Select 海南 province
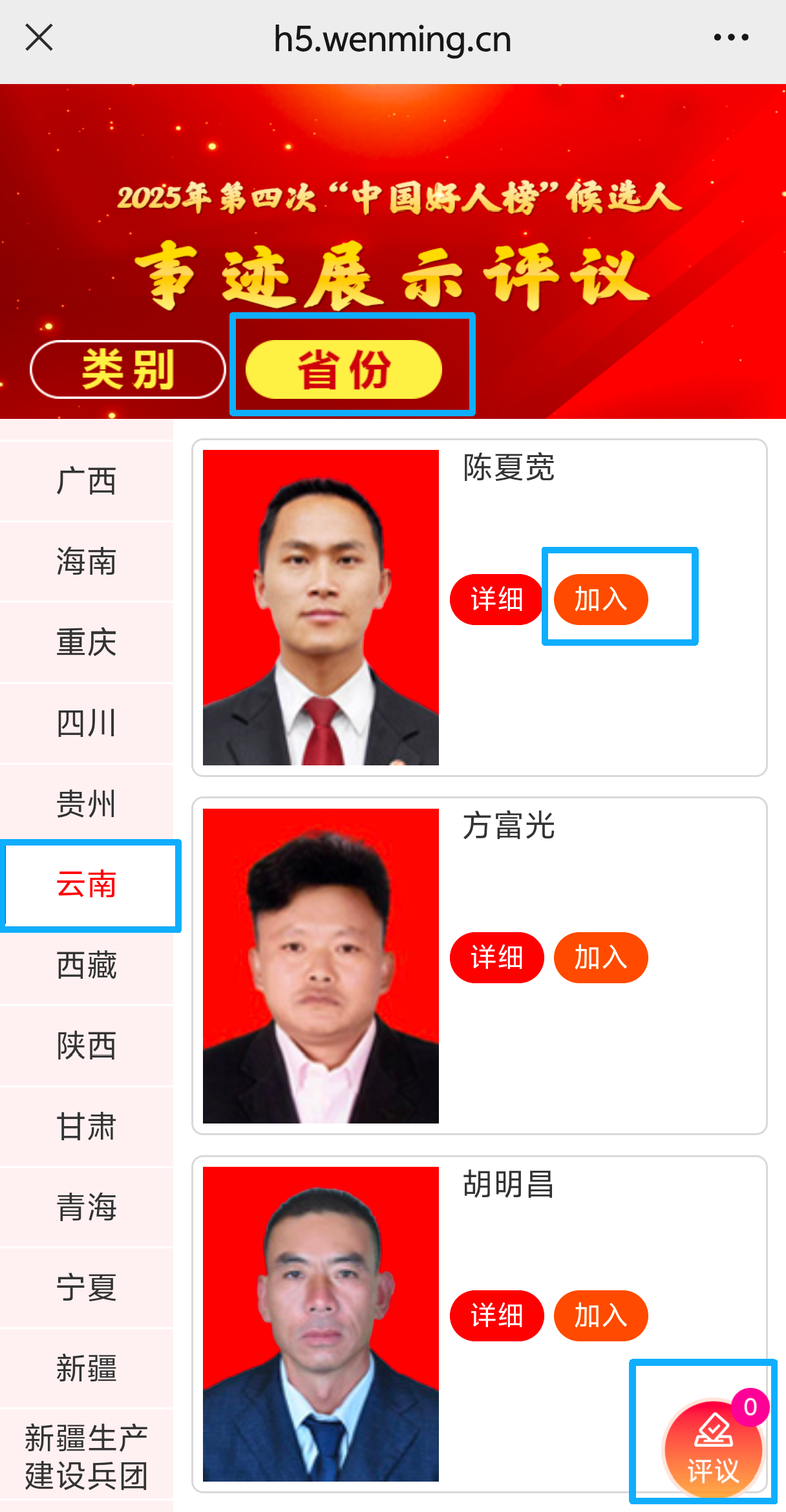786x1512 pixels. 87,561
